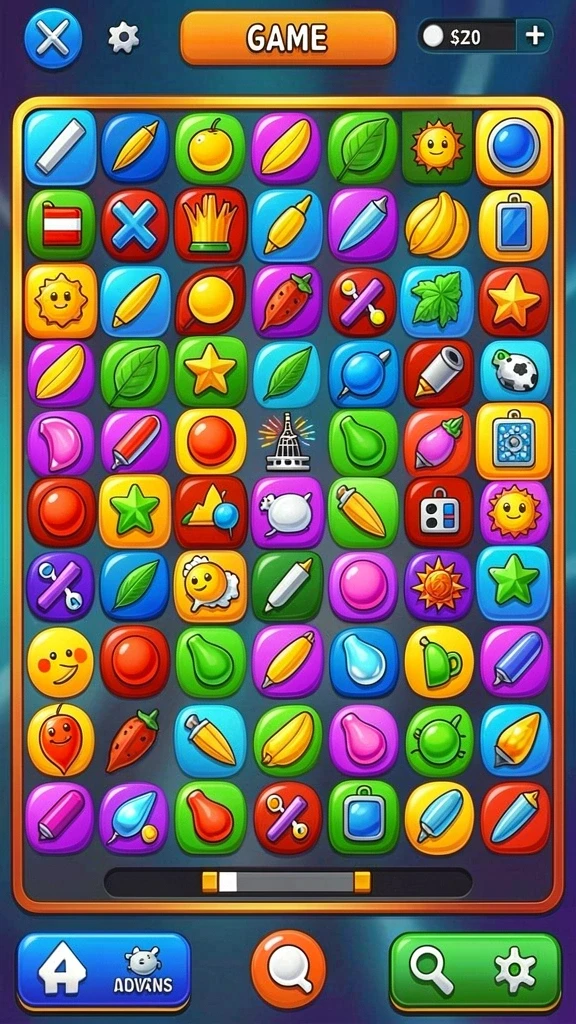Screen dimensions: 576x1024
Task: Select the white sheep on purple tile
Action: [287, 512]
